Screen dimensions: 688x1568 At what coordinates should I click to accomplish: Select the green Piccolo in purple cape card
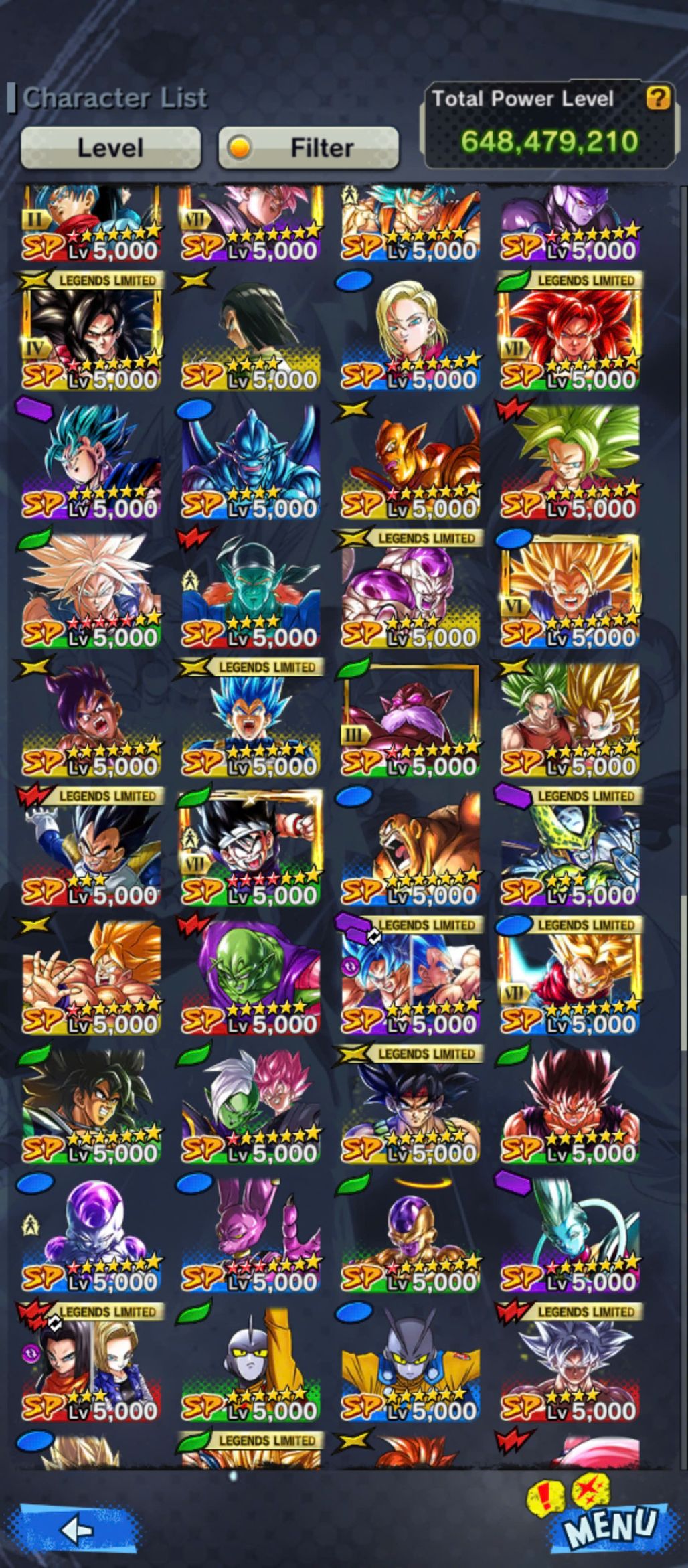[x=250, y=976]
